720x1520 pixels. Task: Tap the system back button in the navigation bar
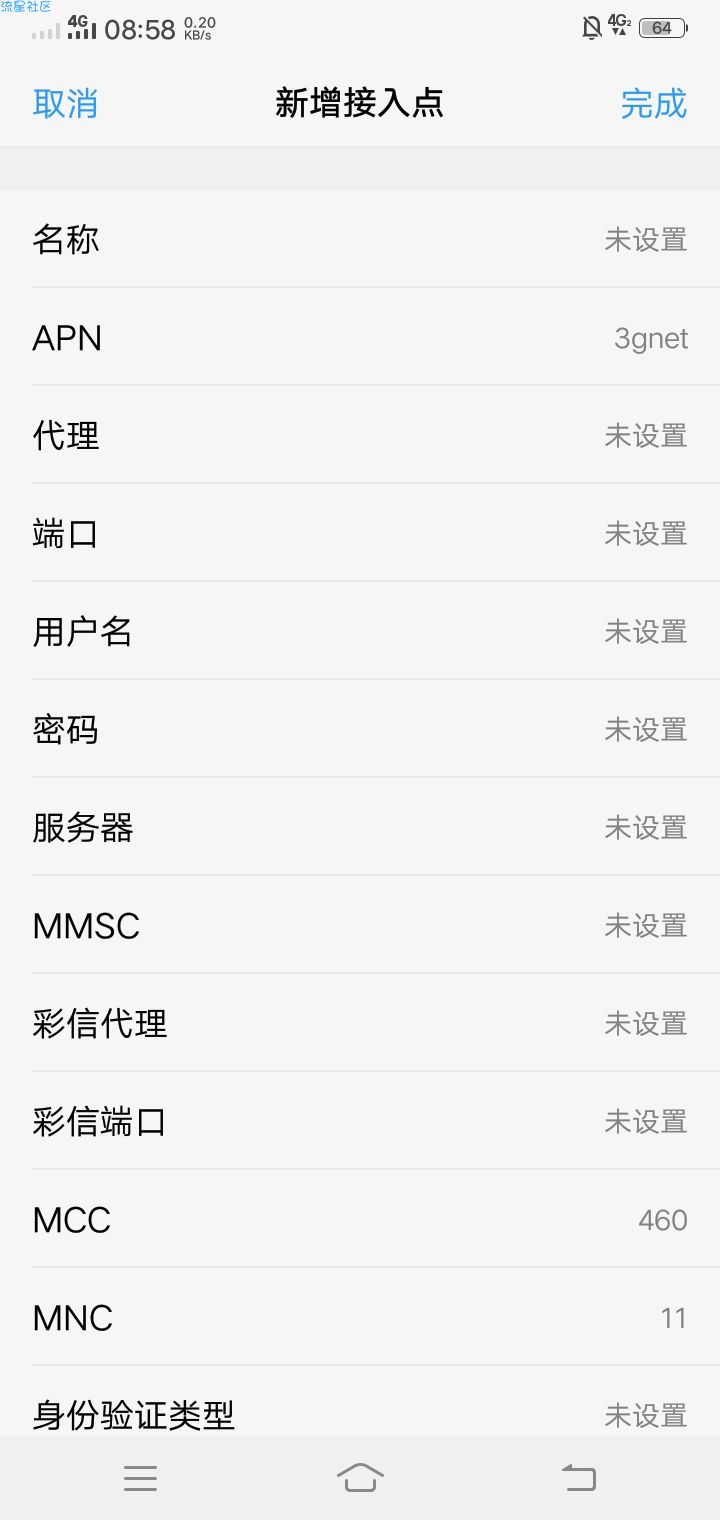click(579, 1477)
